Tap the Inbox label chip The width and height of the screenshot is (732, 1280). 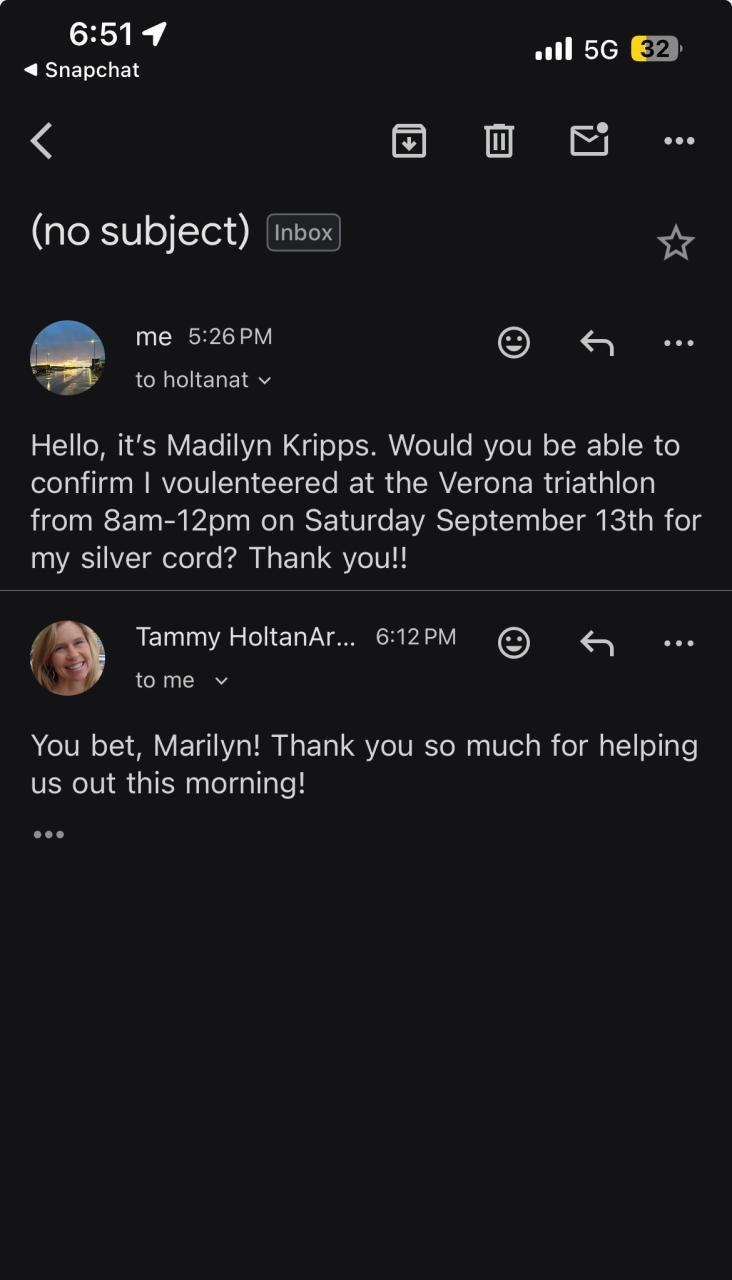pos(304,233)
